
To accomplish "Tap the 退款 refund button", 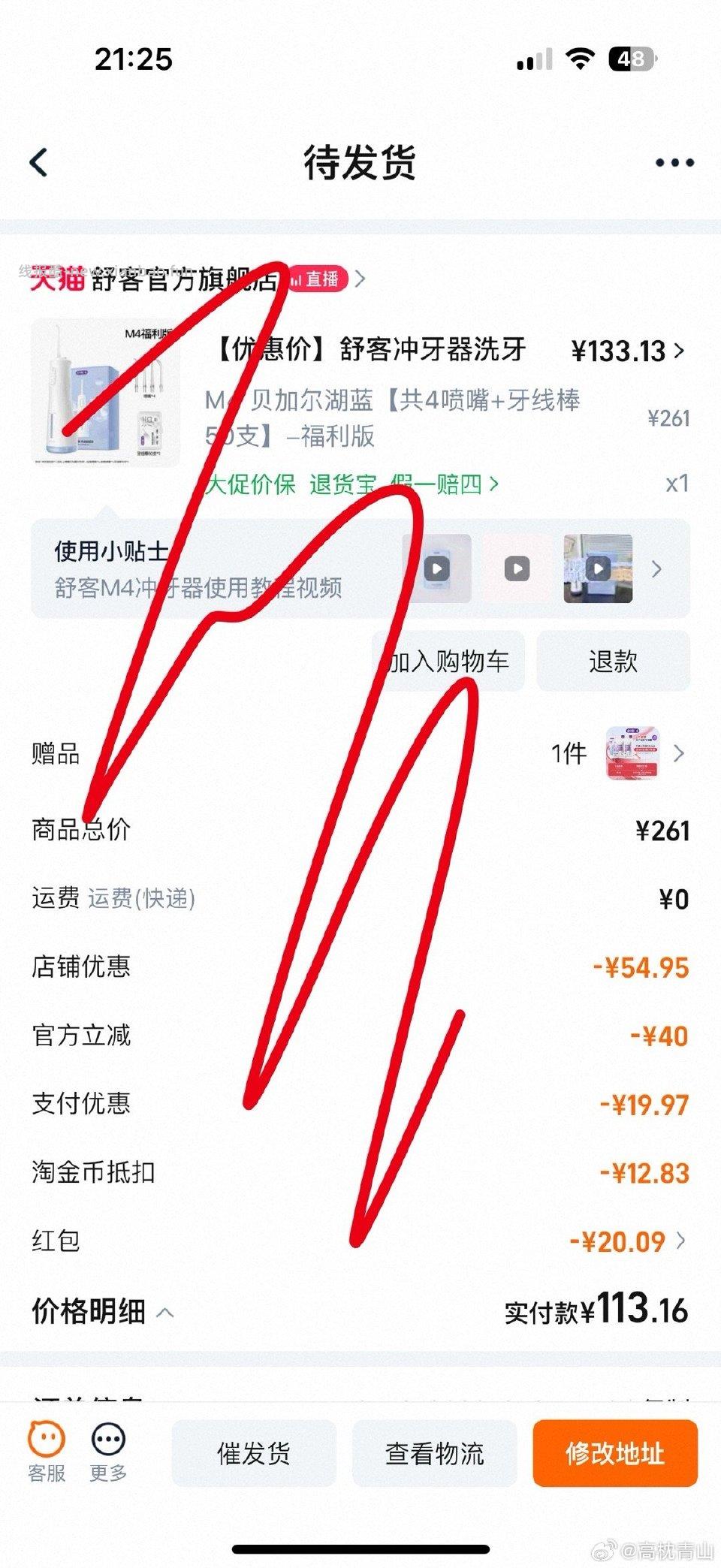I will (614, 662).
